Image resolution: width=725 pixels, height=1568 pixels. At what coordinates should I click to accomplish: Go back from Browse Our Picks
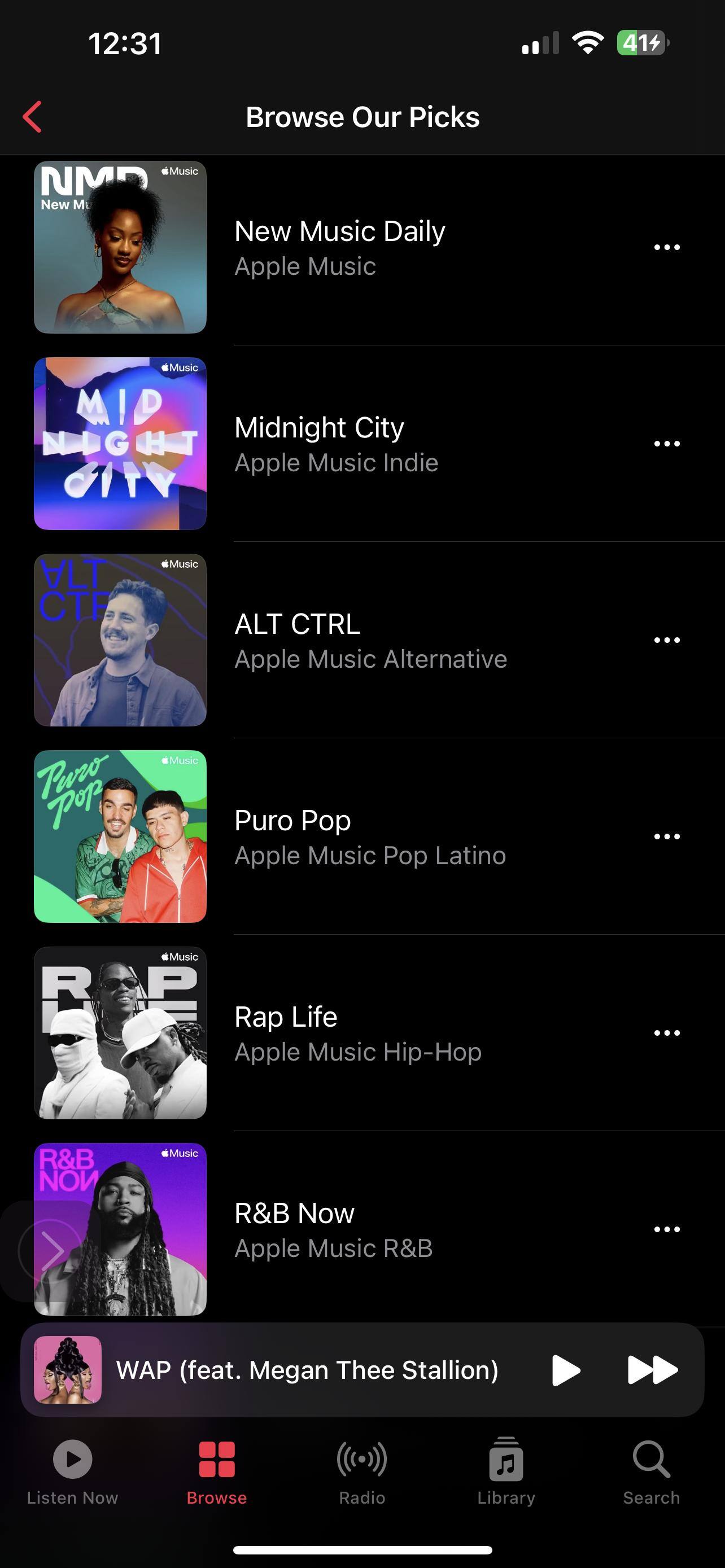pyautogui.click(x=33, y=116)
